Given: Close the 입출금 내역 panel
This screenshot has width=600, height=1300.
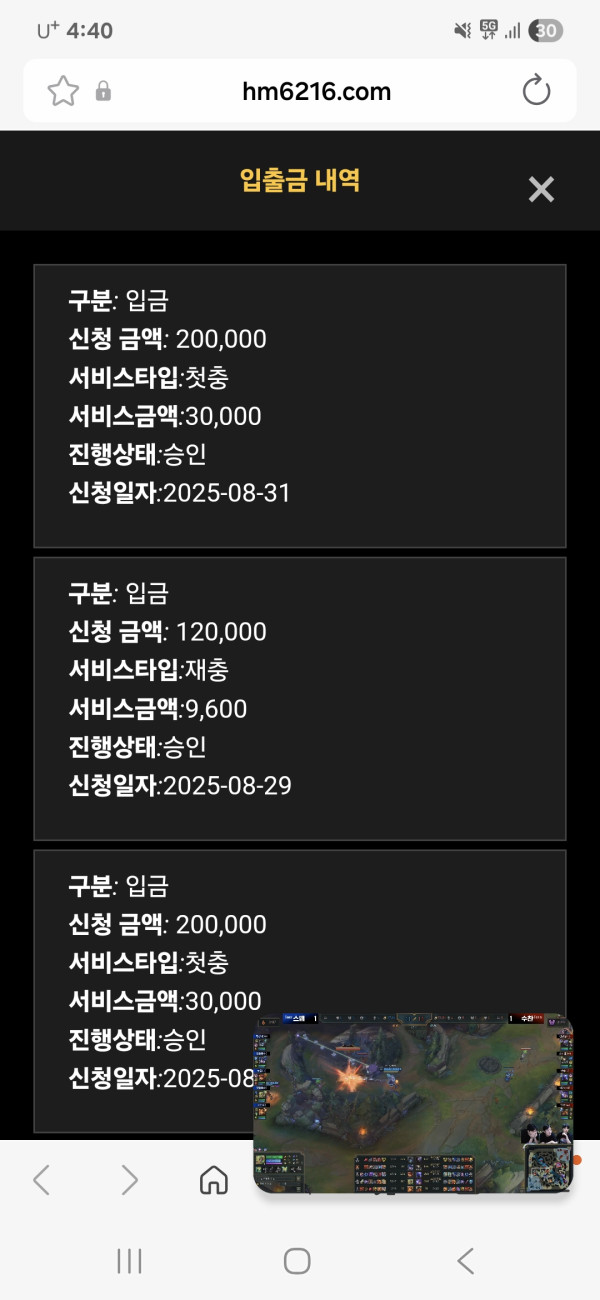Looking at the screenshot, I should pyautogui.click(x=541, y=189).
